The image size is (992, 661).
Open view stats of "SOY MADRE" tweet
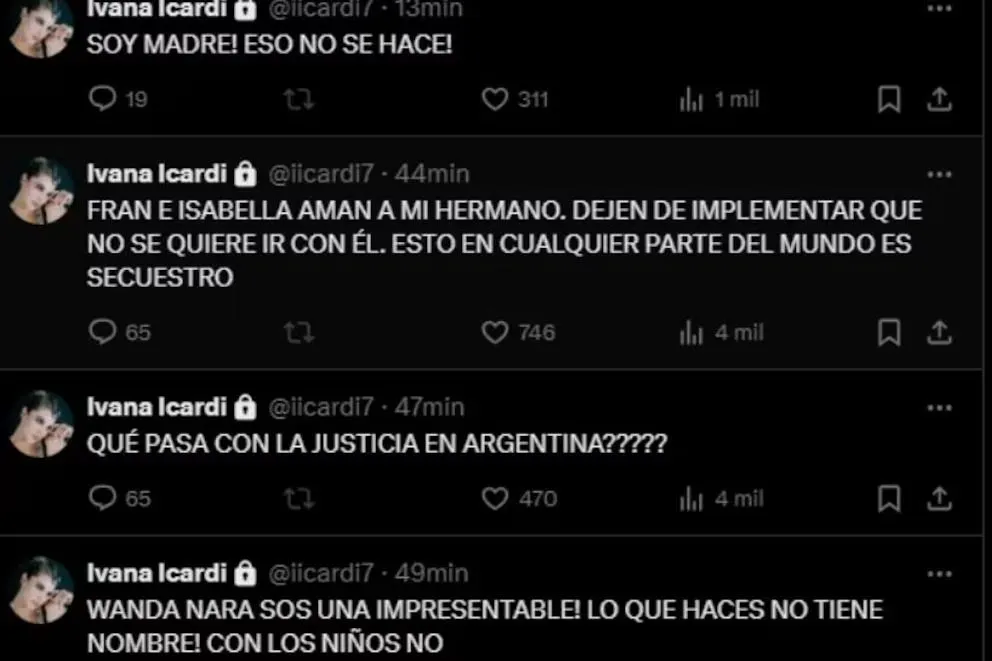click(x=692, y=100)
